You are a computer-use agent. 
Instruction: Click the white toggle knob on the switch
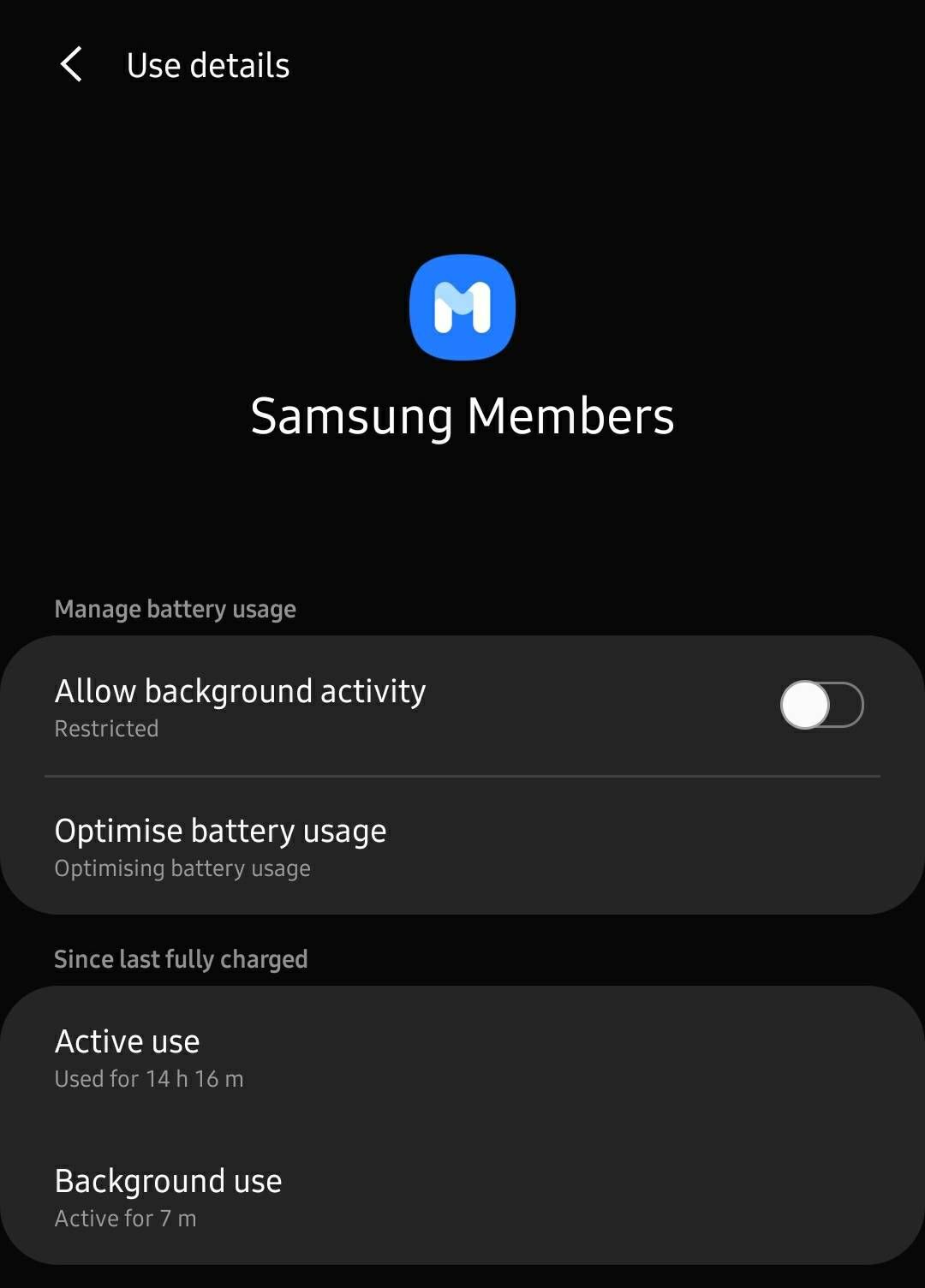tap(806, 704)
